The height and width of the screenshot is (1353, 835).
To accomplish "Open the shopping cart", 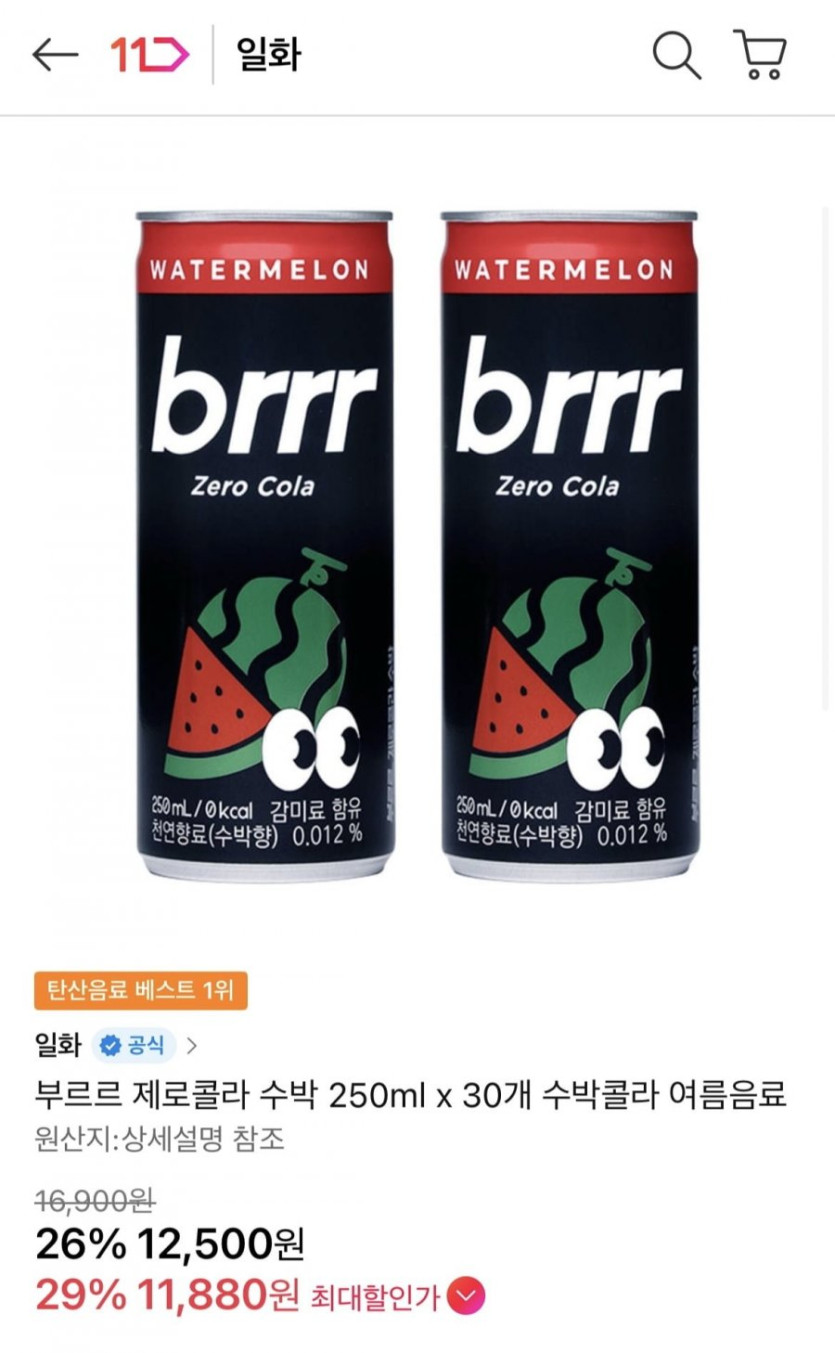I will point(760,55).
